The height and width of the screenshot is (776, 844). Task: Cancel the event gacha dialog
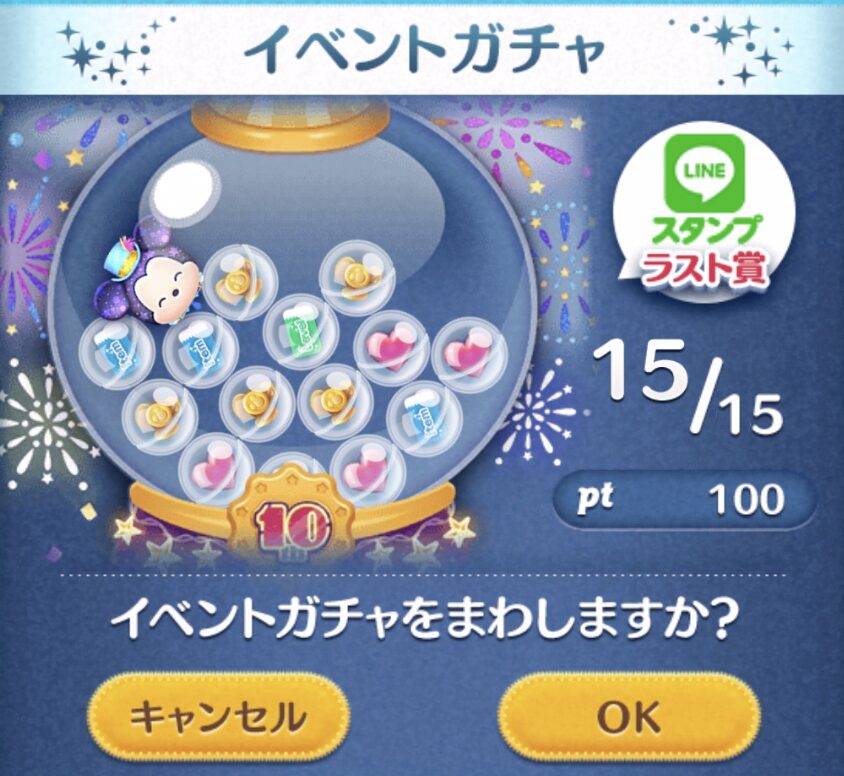217,716
